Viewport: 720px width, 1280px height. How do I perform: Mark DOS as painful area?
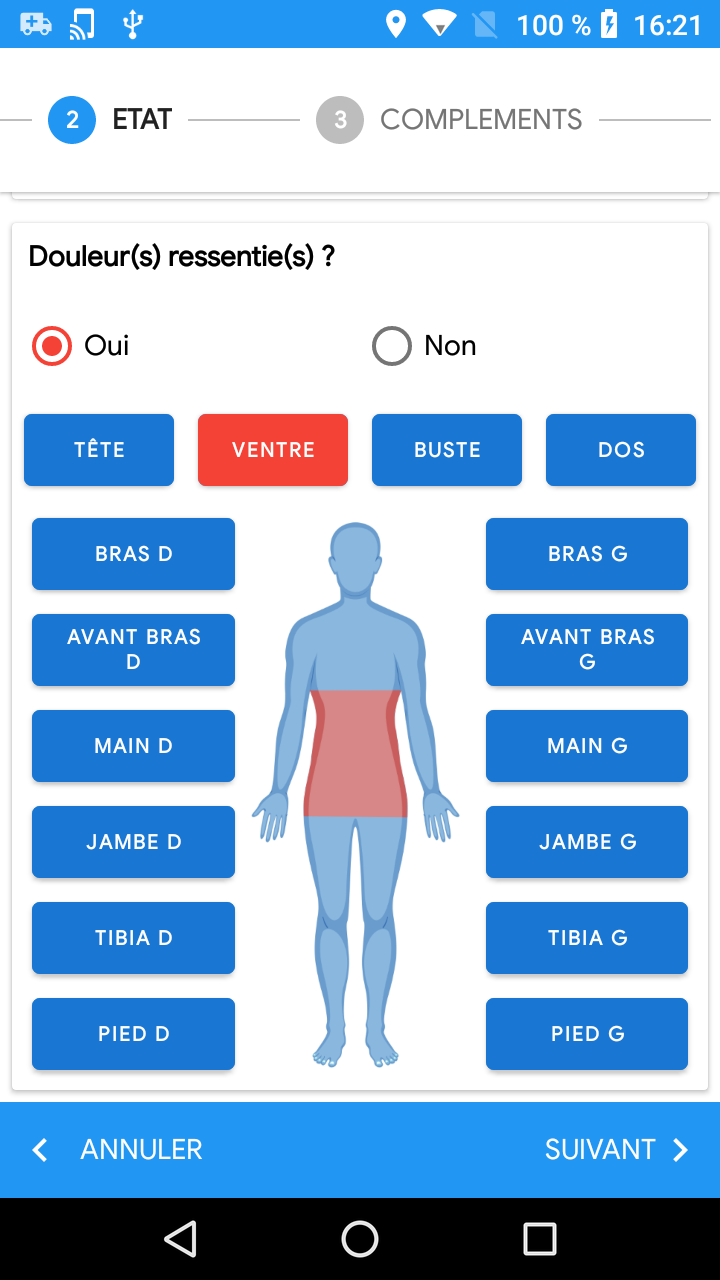[621, 450]
